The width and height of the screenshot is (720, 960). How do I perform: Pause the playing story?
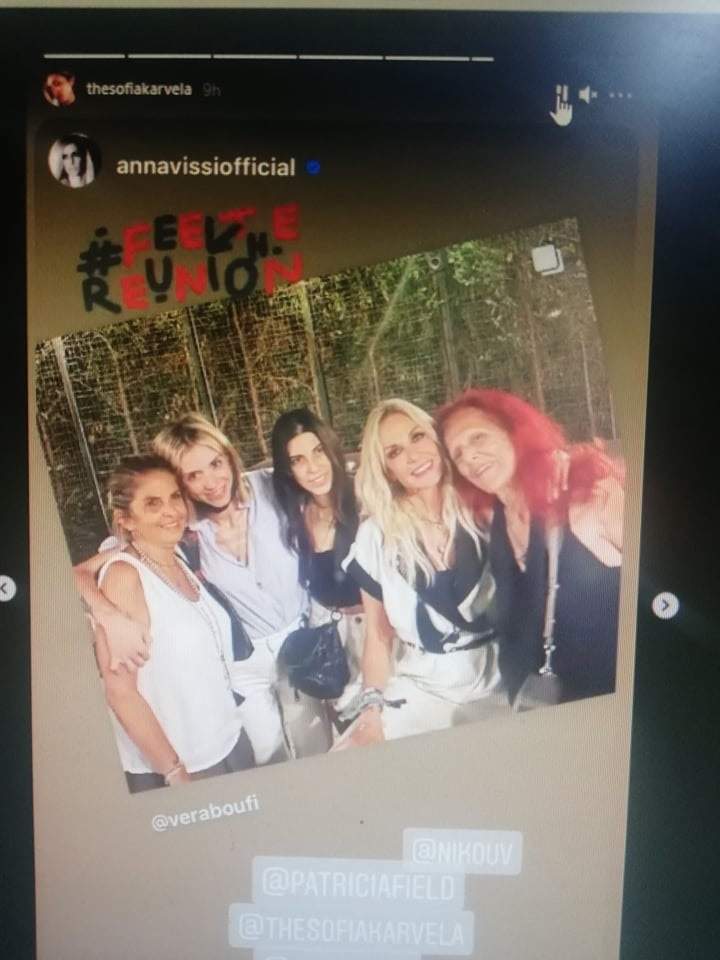(x=561, y=95)
